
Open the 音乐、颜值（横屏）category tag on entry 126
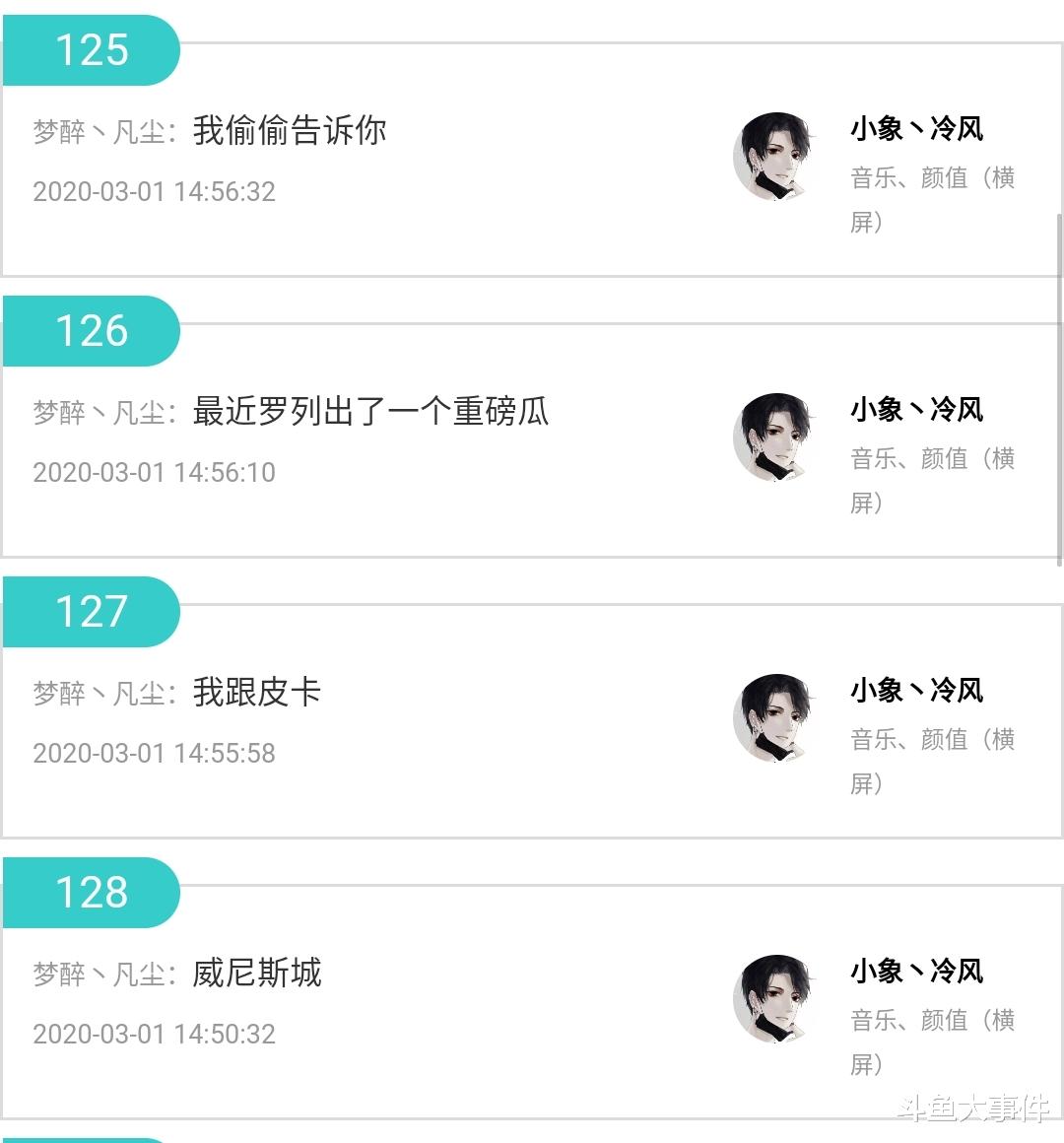pos(934,481)
